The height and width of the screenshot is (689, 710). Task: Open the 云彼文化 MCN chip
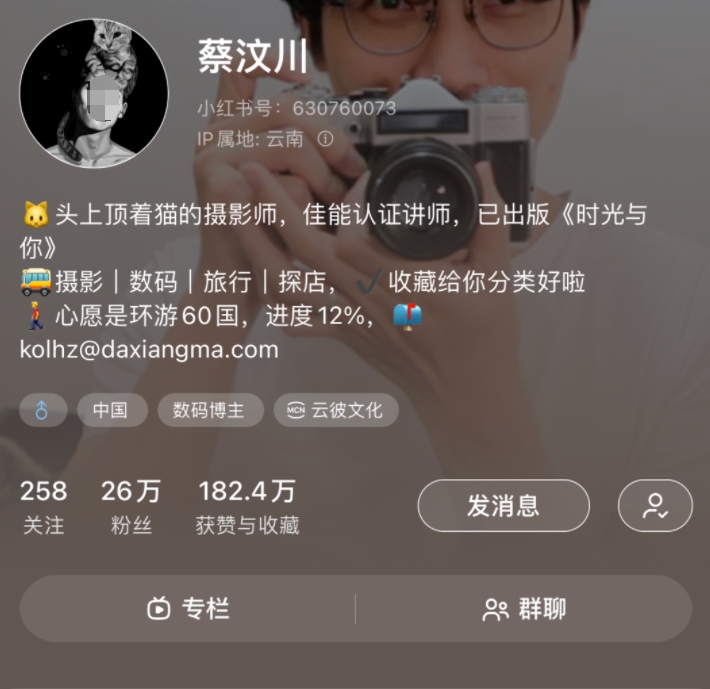[x=335, y=410]
